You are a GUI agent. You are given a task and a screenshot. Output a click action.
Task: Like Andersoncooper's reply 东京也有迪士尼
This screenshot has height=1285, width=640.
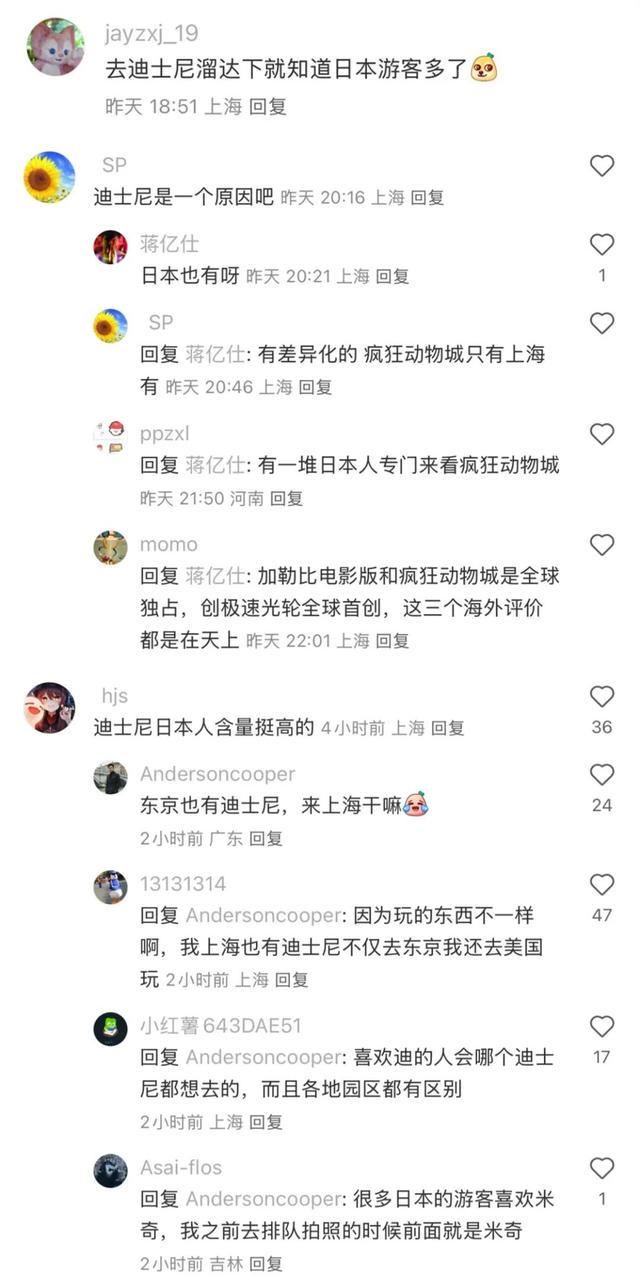[x=602, y=774]
